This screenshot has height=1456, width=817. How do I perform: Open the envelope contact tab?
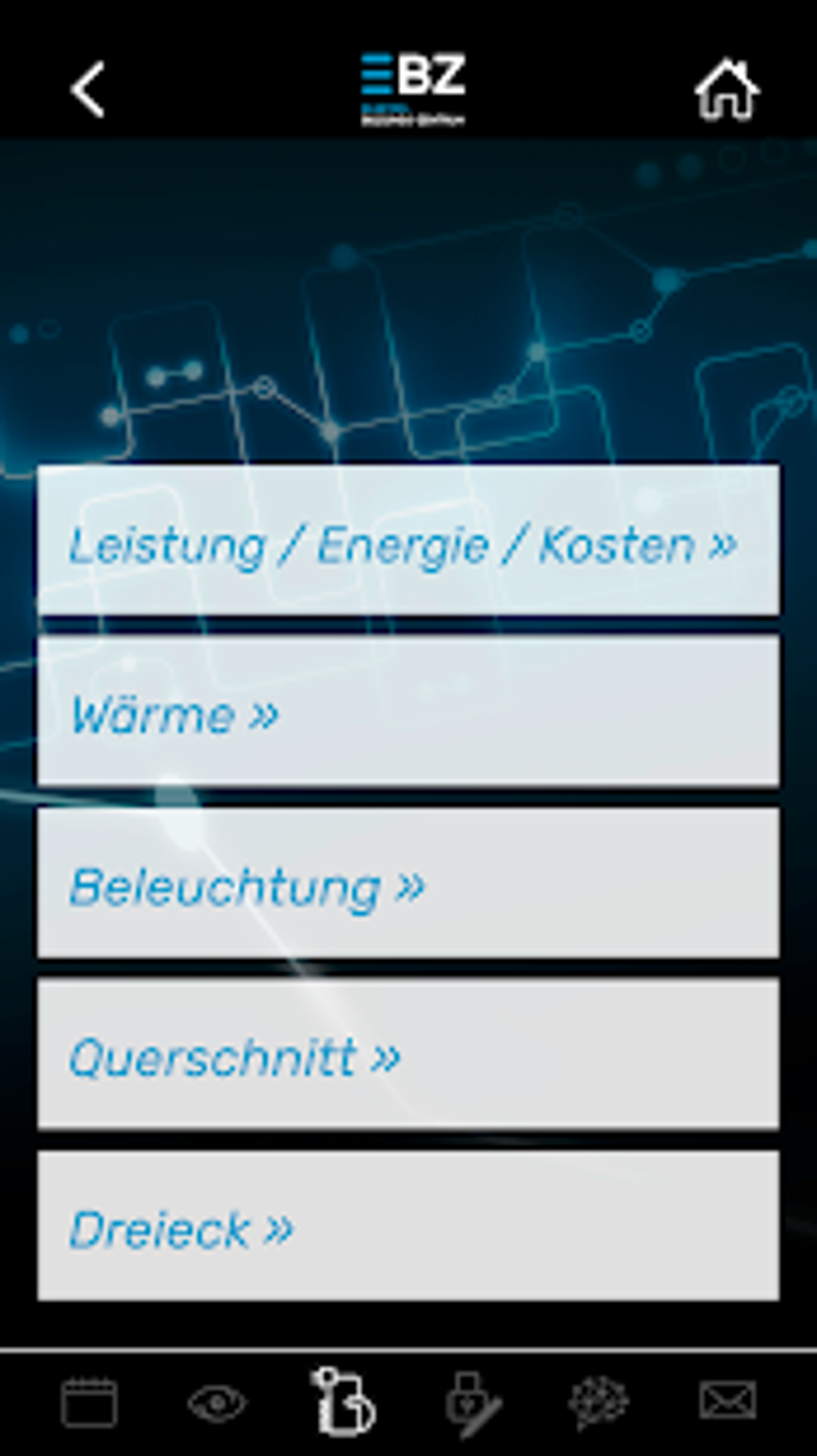click(x=726, y=1401)
